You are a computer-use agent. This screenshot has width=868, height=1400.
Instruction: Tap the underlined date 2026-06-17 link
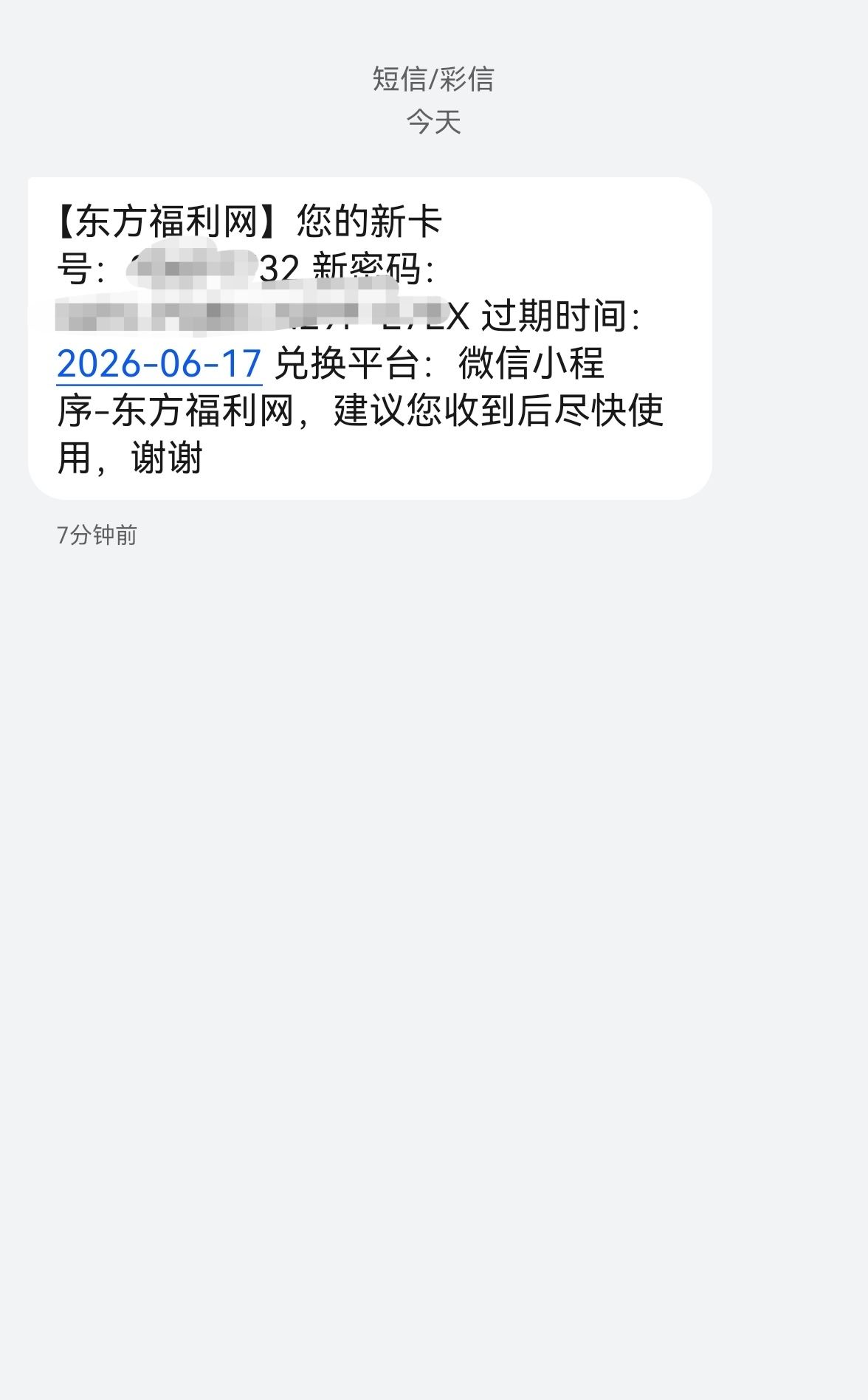click(159, 364)
